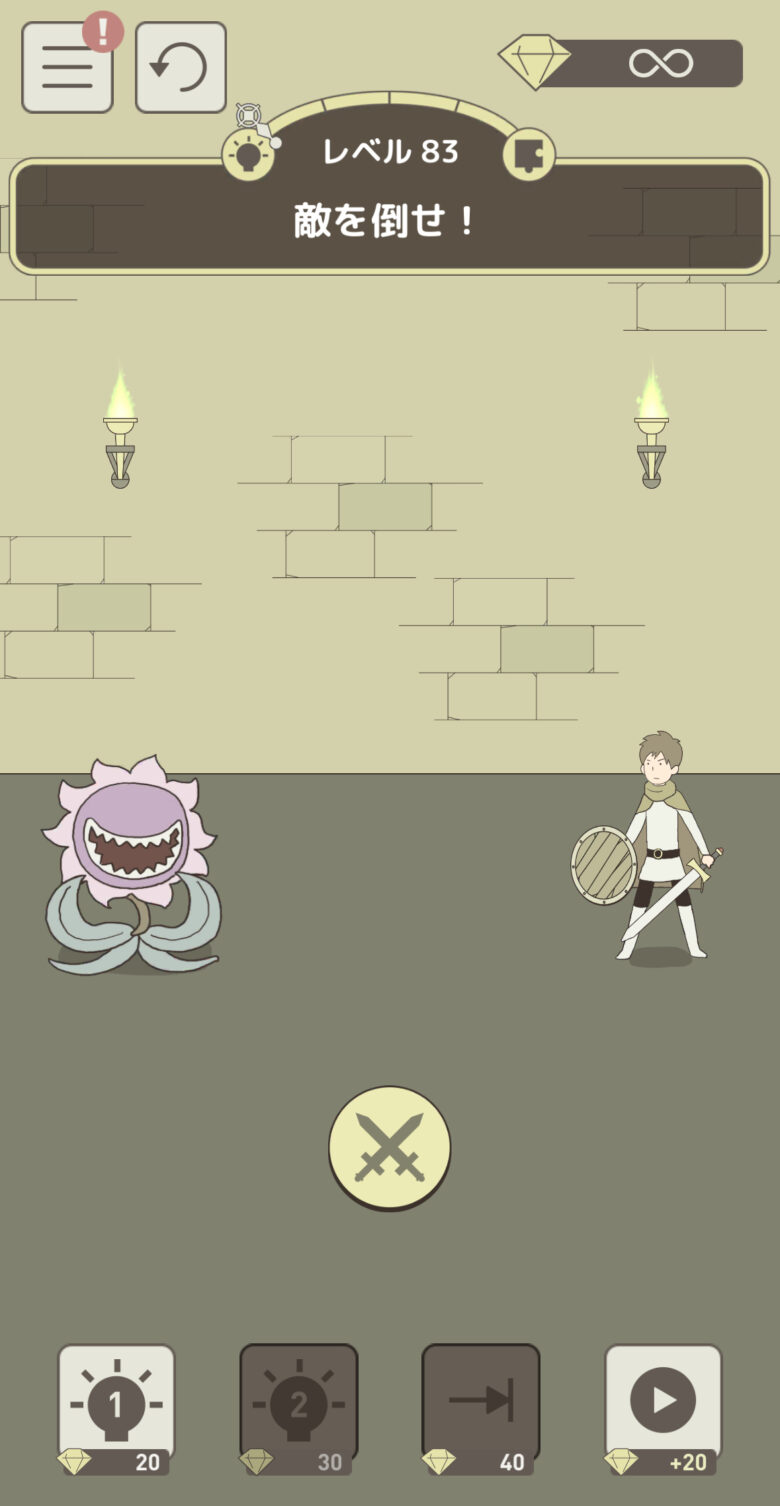
Task: Restart the level with the undo arrow
Action: pyautogui.click(x=180, y=68)
